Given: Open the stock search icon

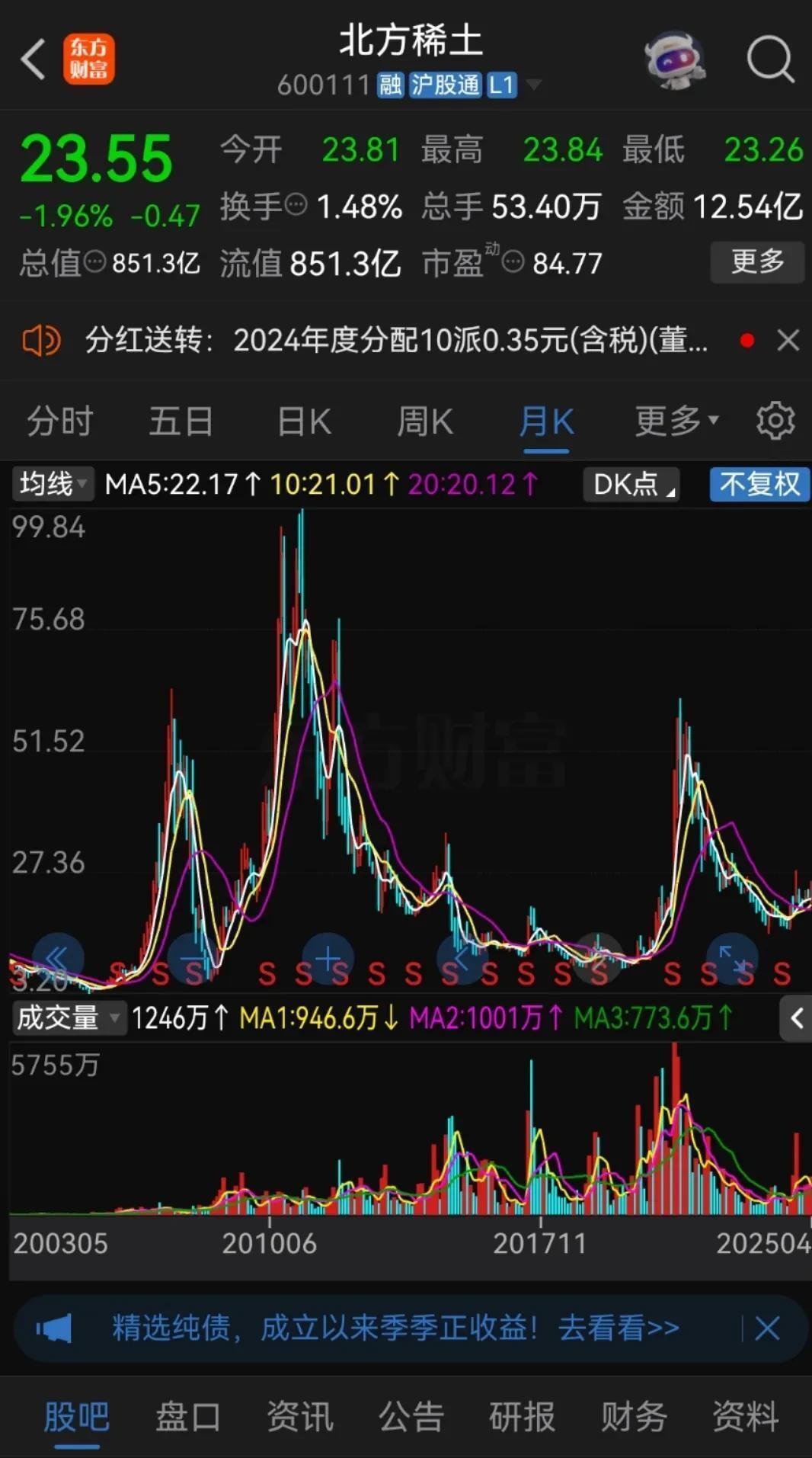Looking at the screenshot, I should pyautogui.click(x=770, y=59).
